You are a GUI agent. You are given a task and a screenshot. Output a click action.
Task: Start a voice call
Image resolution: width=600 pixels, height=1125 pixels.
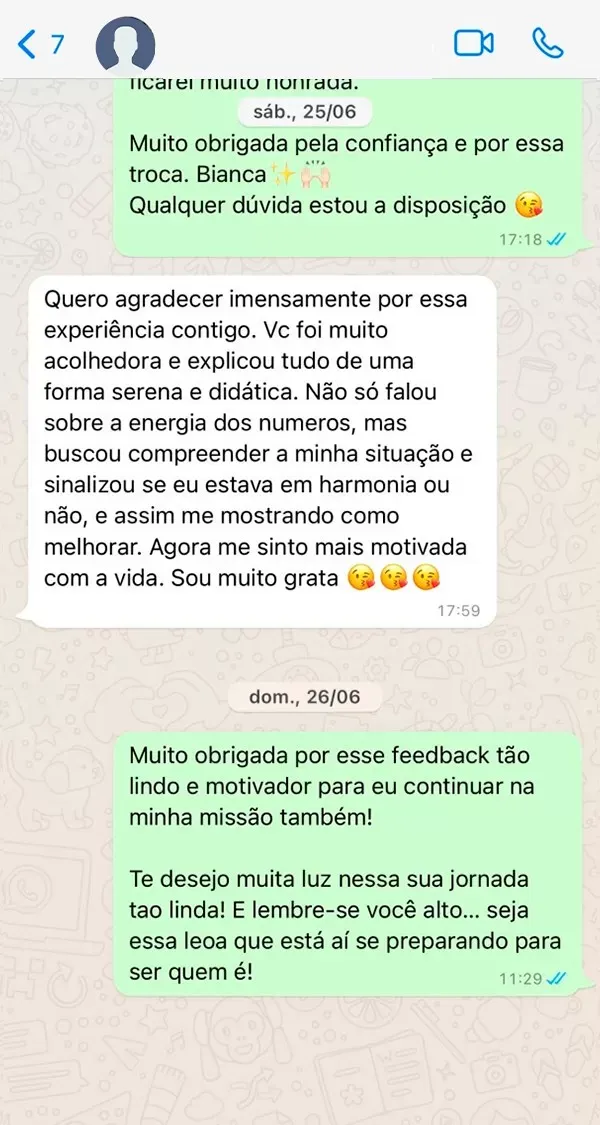point(548,43)
